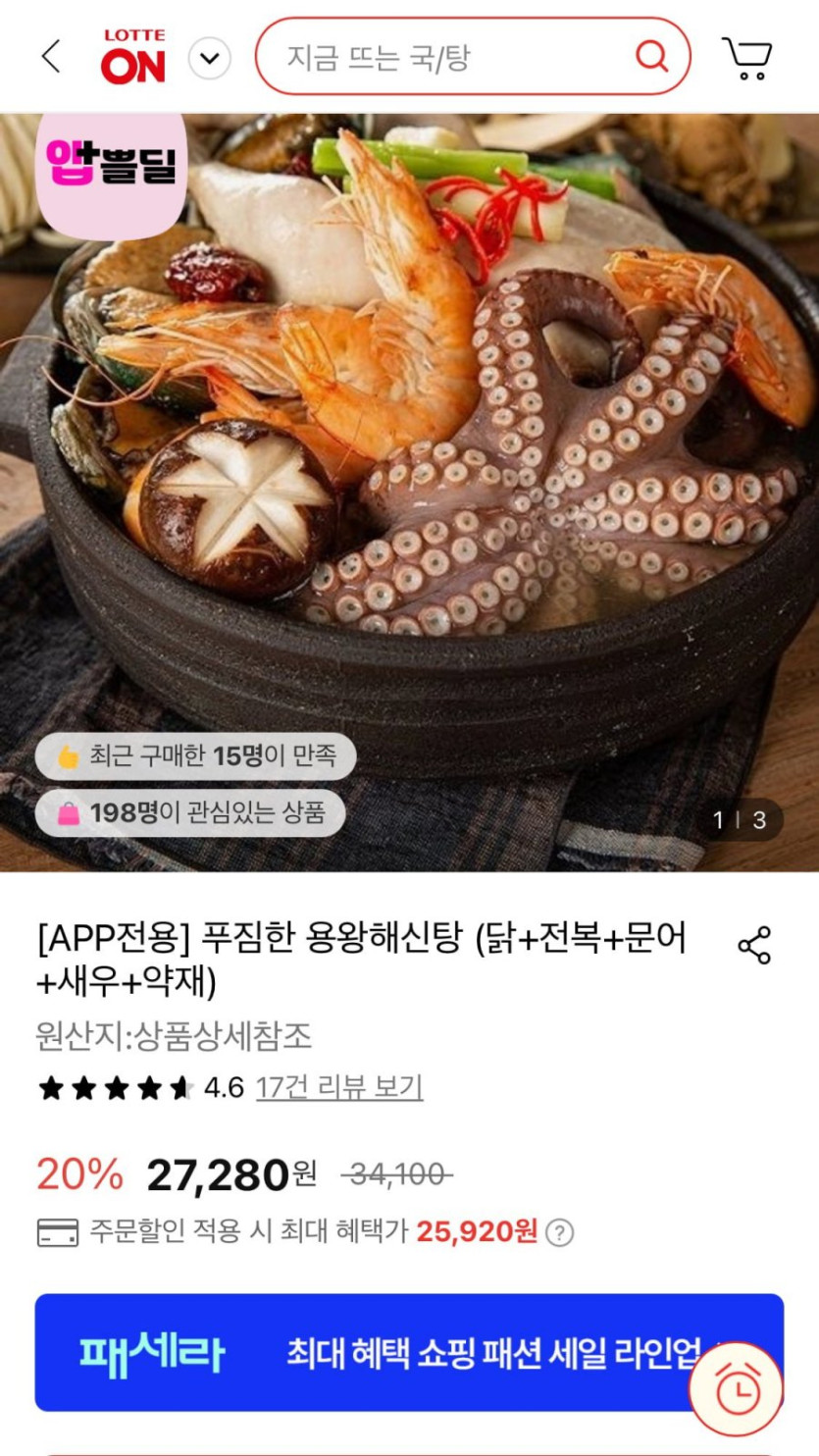
Task: Open the '17건 리뷰 보기' reviews link
Action: [x=339, y=1087]
